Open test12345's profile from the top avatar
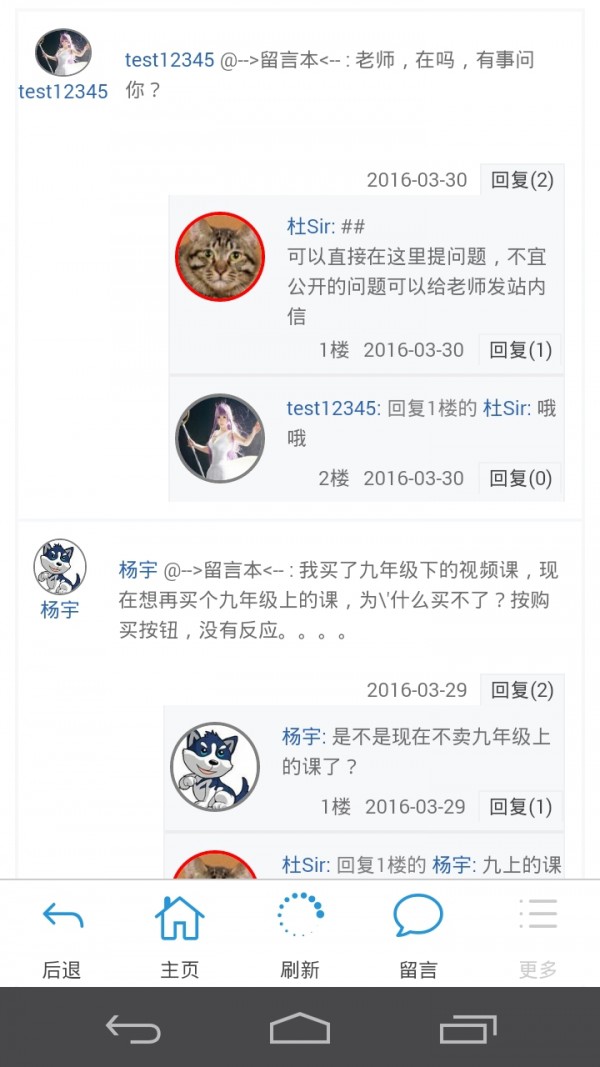The image size is (600, 1067). coord(63,53)
